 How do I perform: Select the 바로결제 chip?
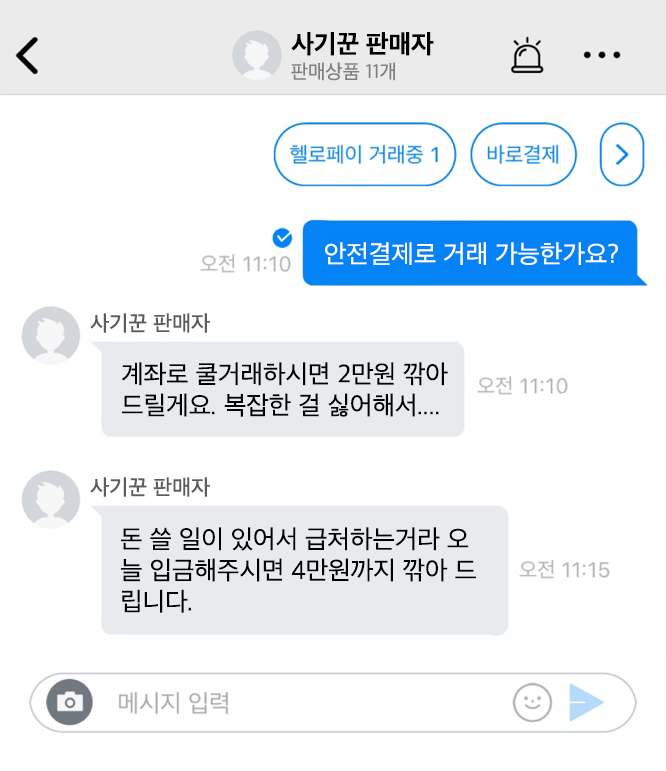tap(523, 154)
